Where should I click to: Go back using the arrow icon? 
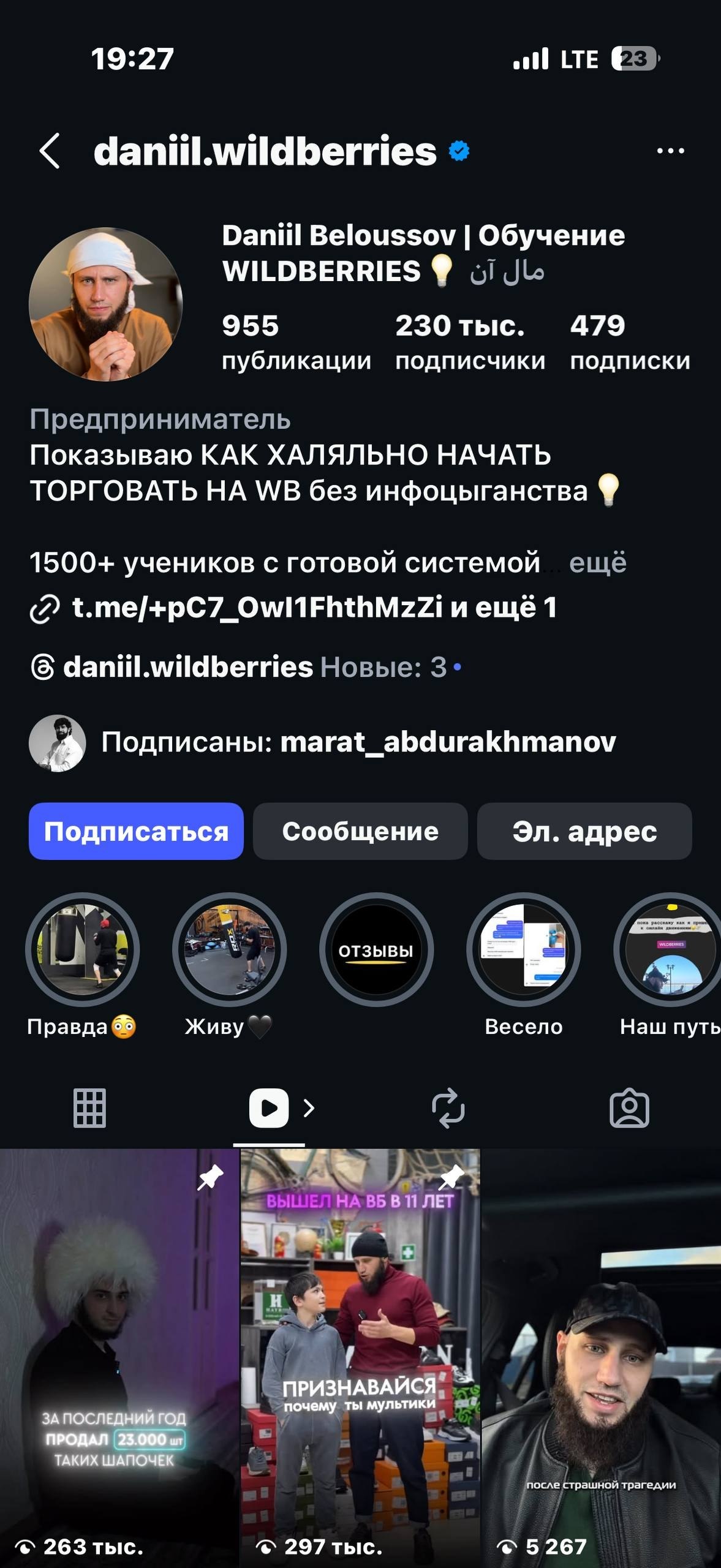pos(50,151)
